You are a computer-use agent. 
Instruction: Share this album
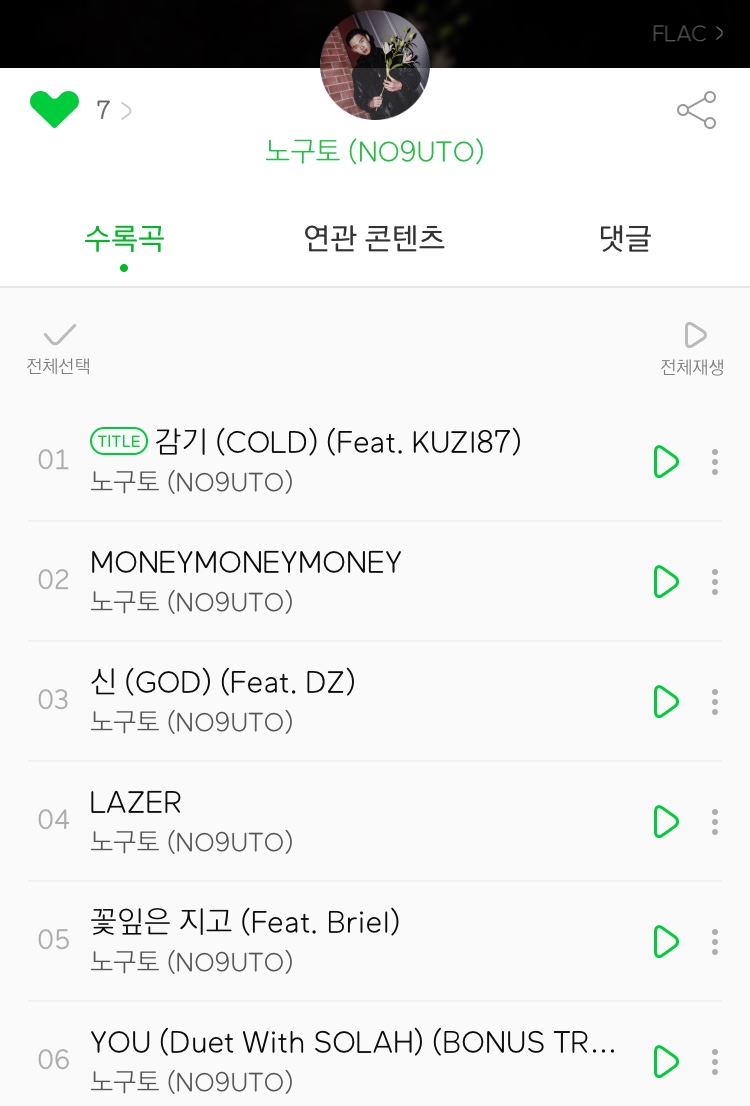(x=696, y=110)
